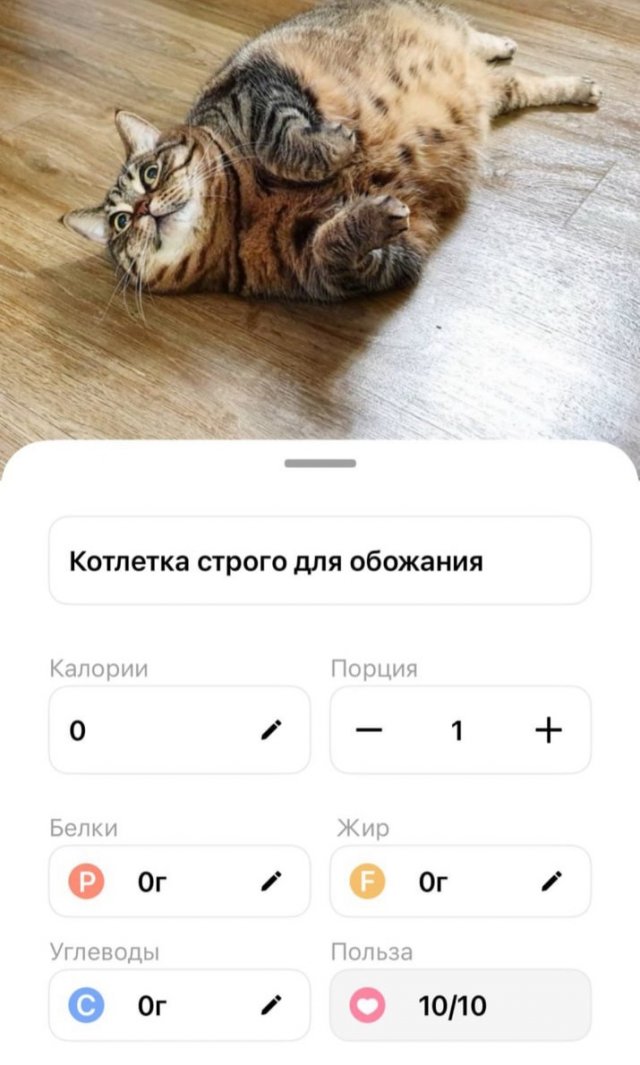Edit the dish name field
Screen dimensions: 640x1065
tap(318, 561)
